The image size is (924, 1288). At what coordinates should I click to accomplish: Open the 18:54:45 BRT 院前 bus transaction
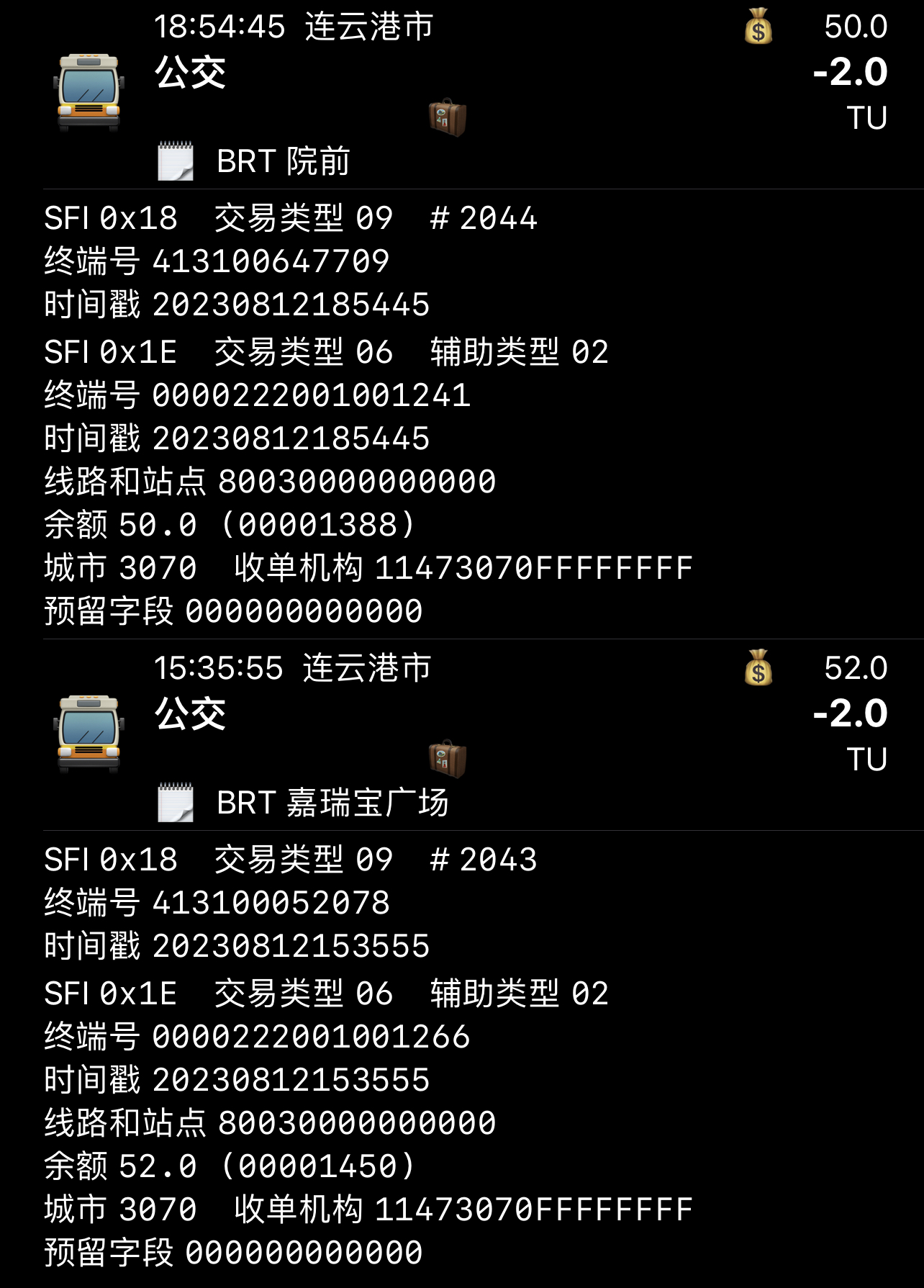(461, 94)
